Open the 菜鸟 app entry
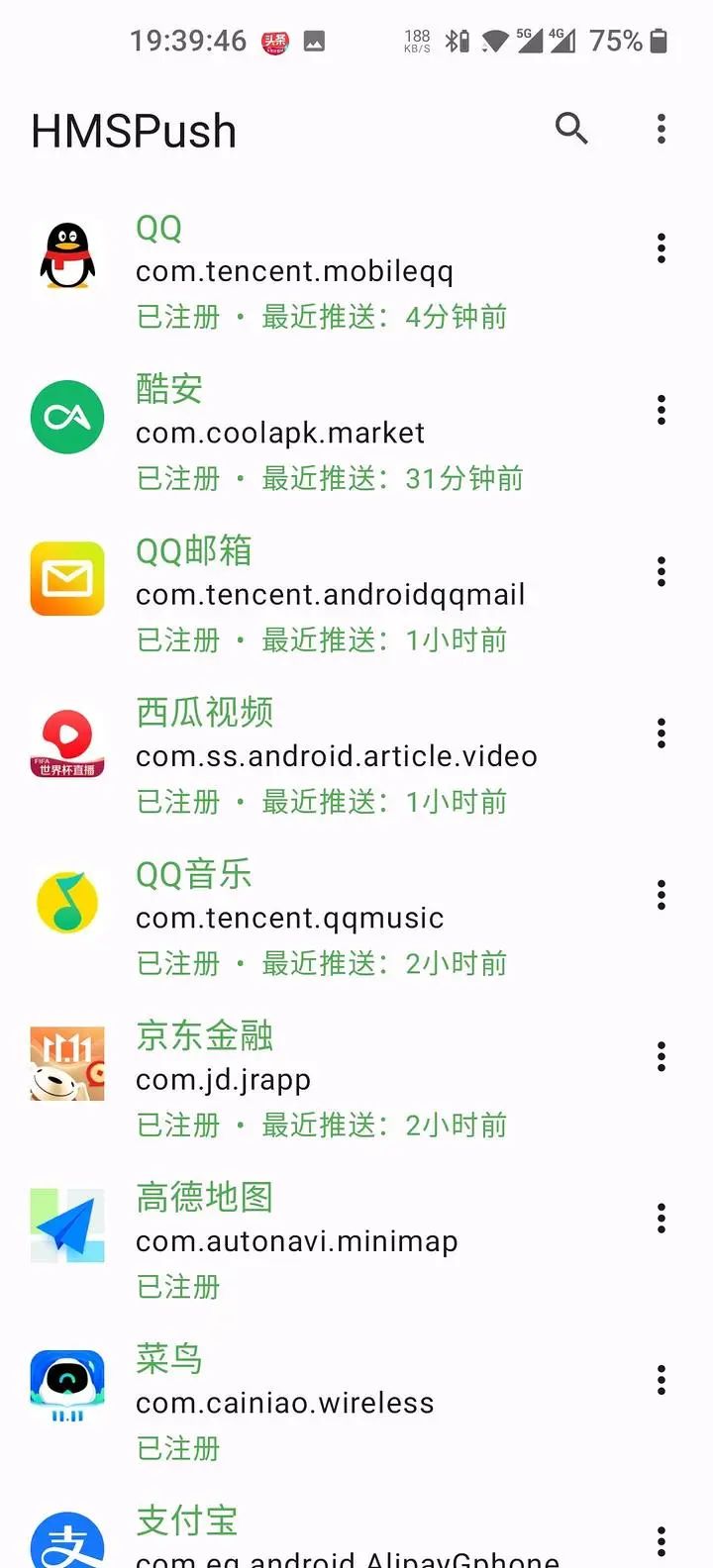713x1568 pixels. (327, 1403)
